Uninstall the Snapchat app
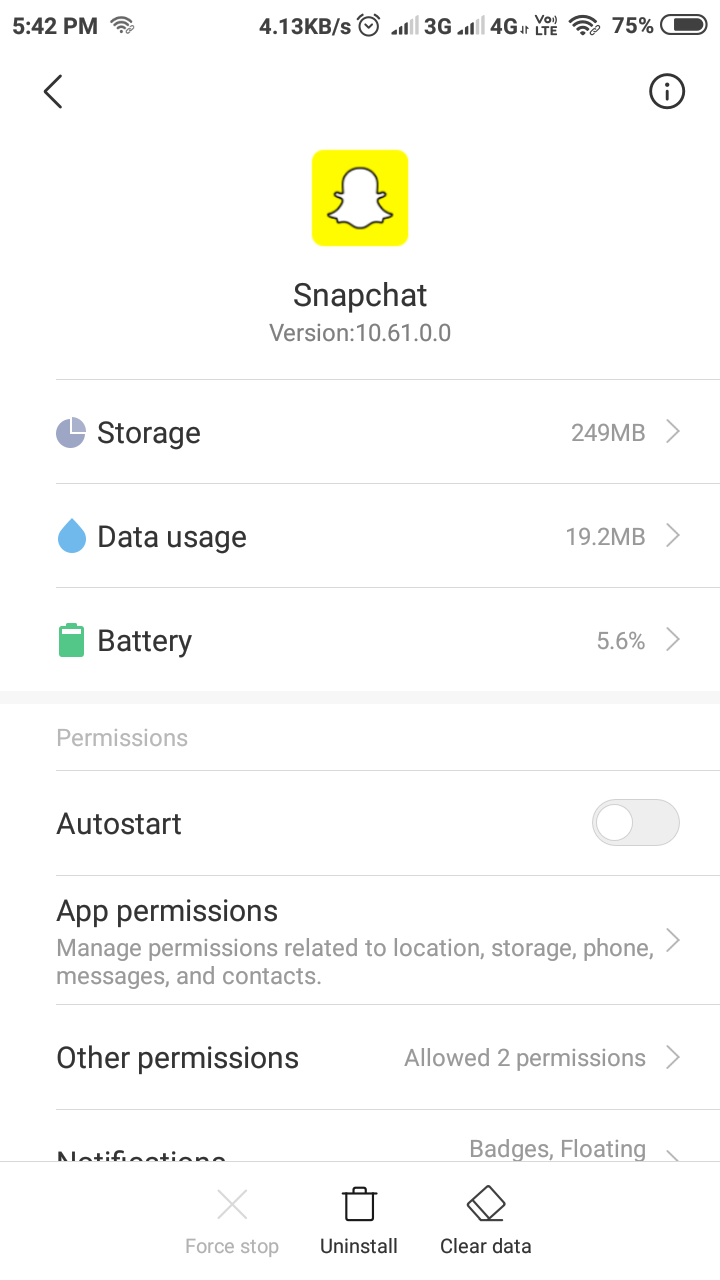Viewport: 720px width, 1280px height. pyautogui.click(x=359, y=1220)
